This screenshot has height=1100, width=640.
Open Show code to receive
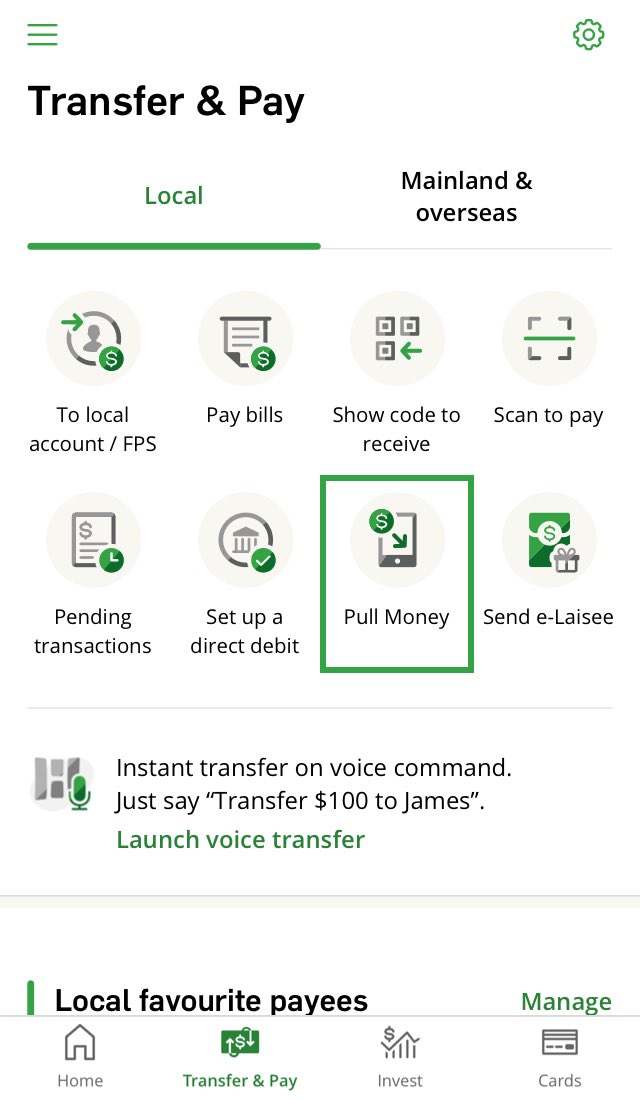tap(396, 372)
